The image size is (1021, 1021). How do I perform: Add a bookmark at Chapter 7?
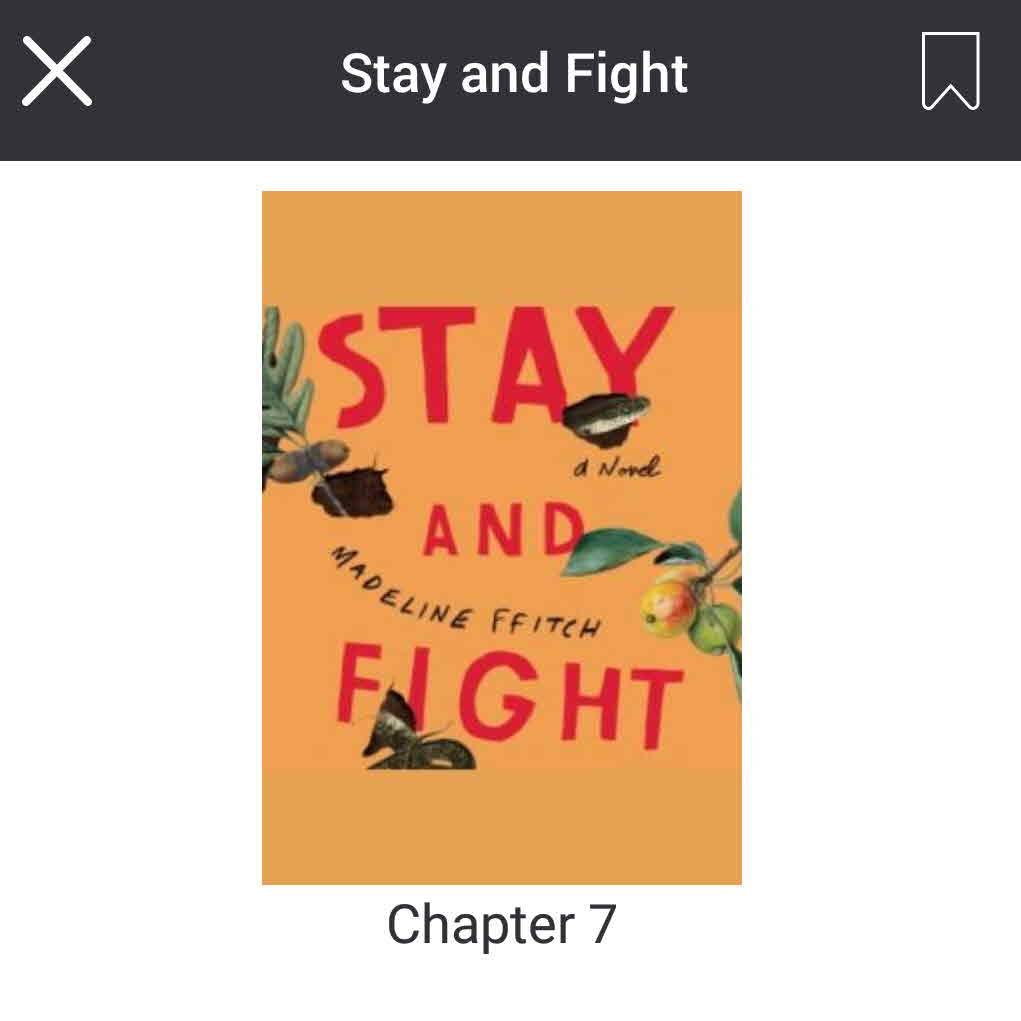(949, 71)
